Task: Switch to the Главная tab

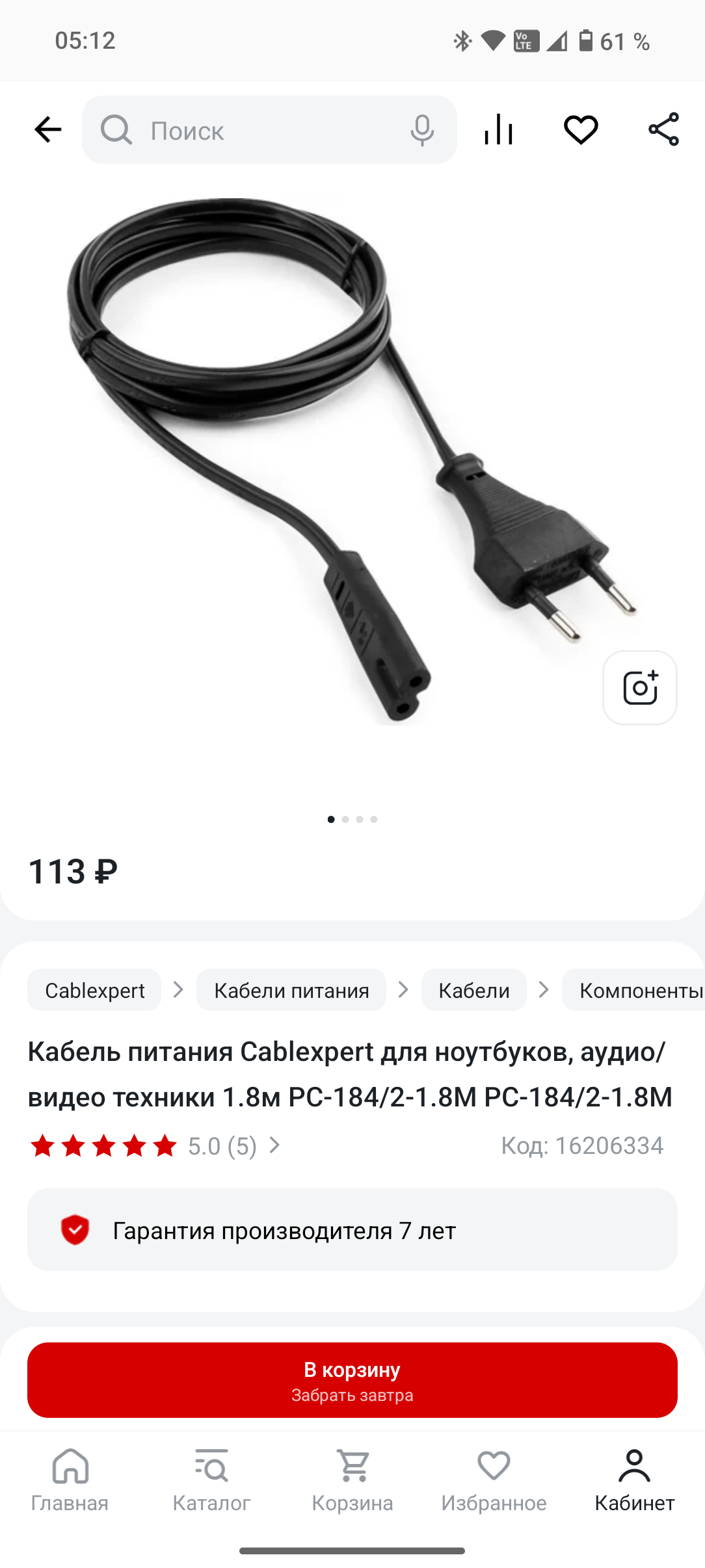Action: click(x=70, y=1480)
